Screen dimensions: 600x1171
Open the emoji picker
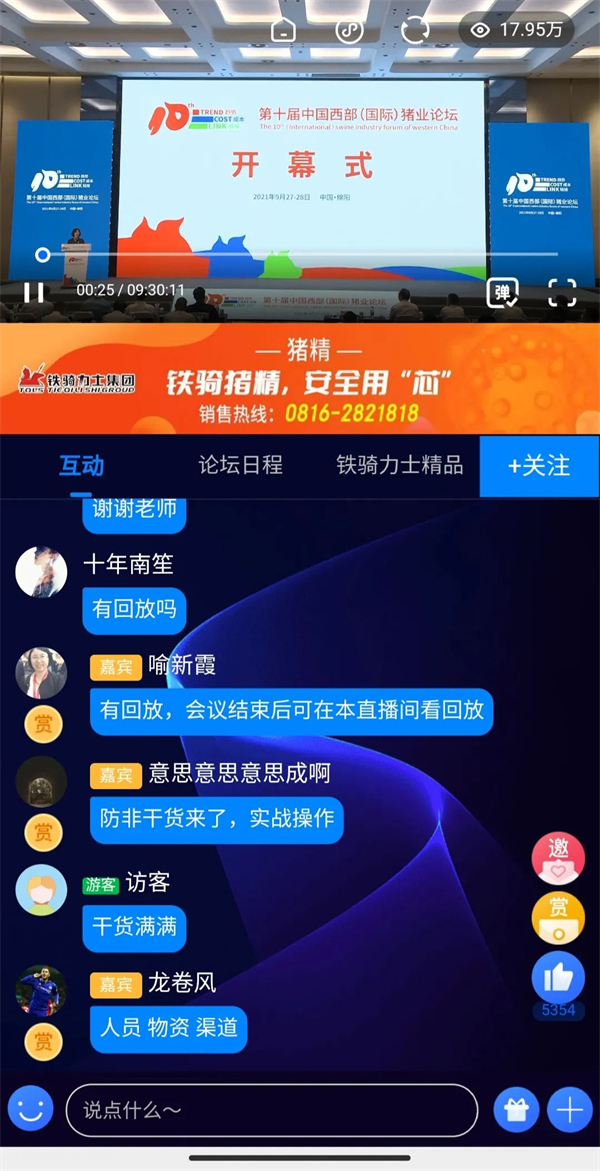click(x=30, y=1109)
